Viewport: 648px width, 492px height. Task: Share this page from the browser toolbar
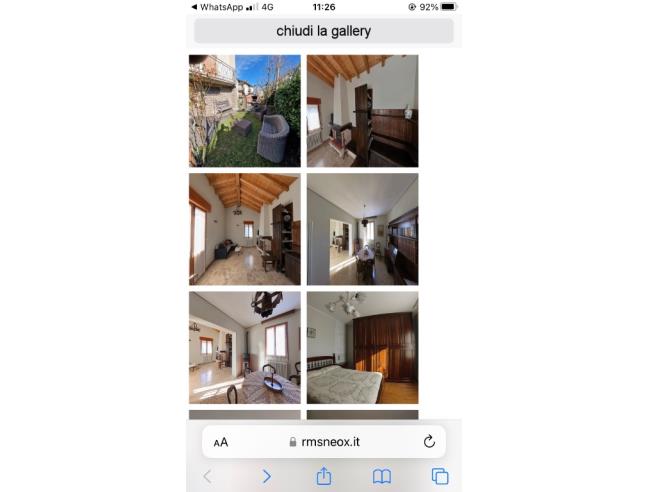[324, 476]
